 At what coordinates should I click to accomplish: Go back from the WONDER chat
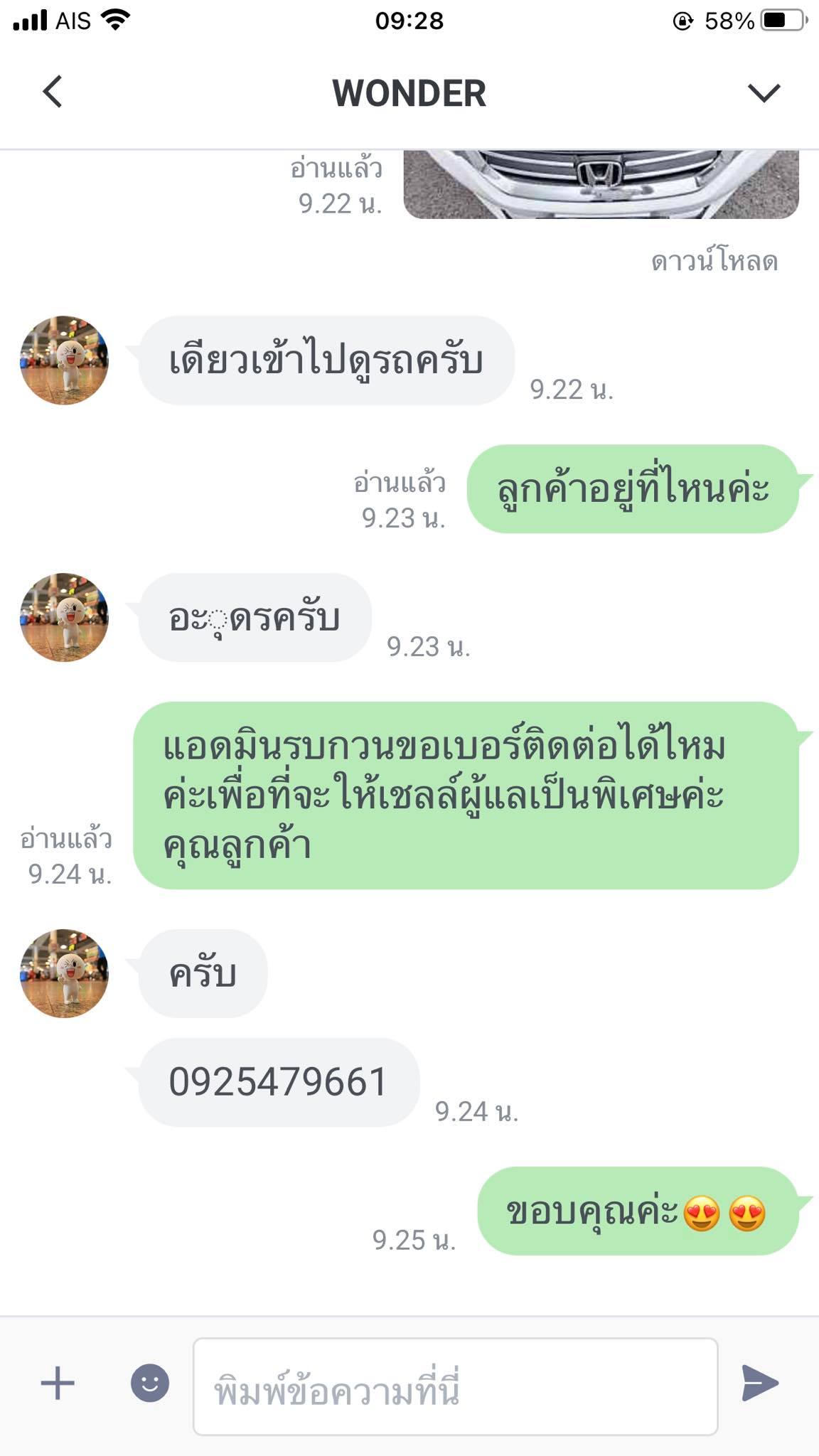[x=53, y=92]
